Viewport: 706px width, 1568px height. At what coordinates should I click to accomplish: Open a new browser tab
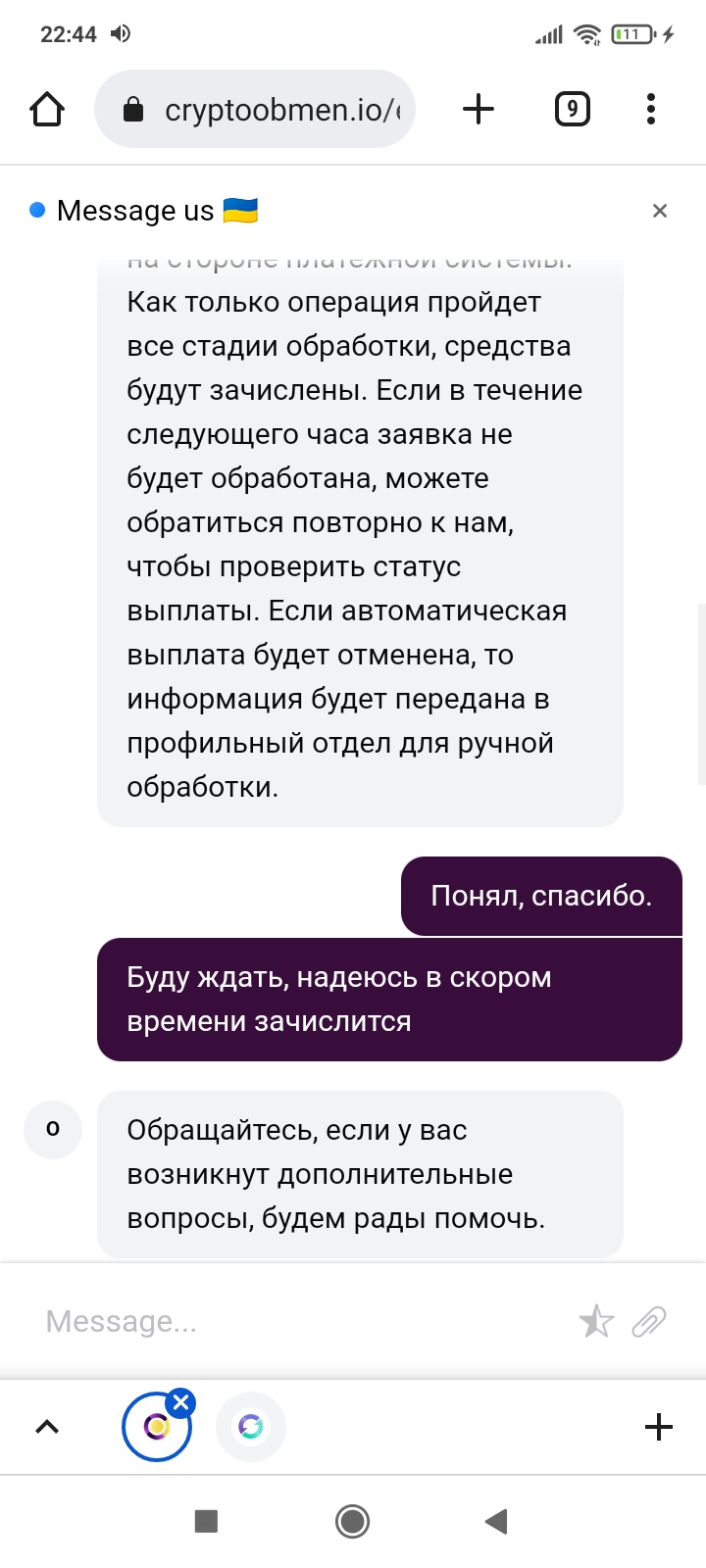(479, 109)
